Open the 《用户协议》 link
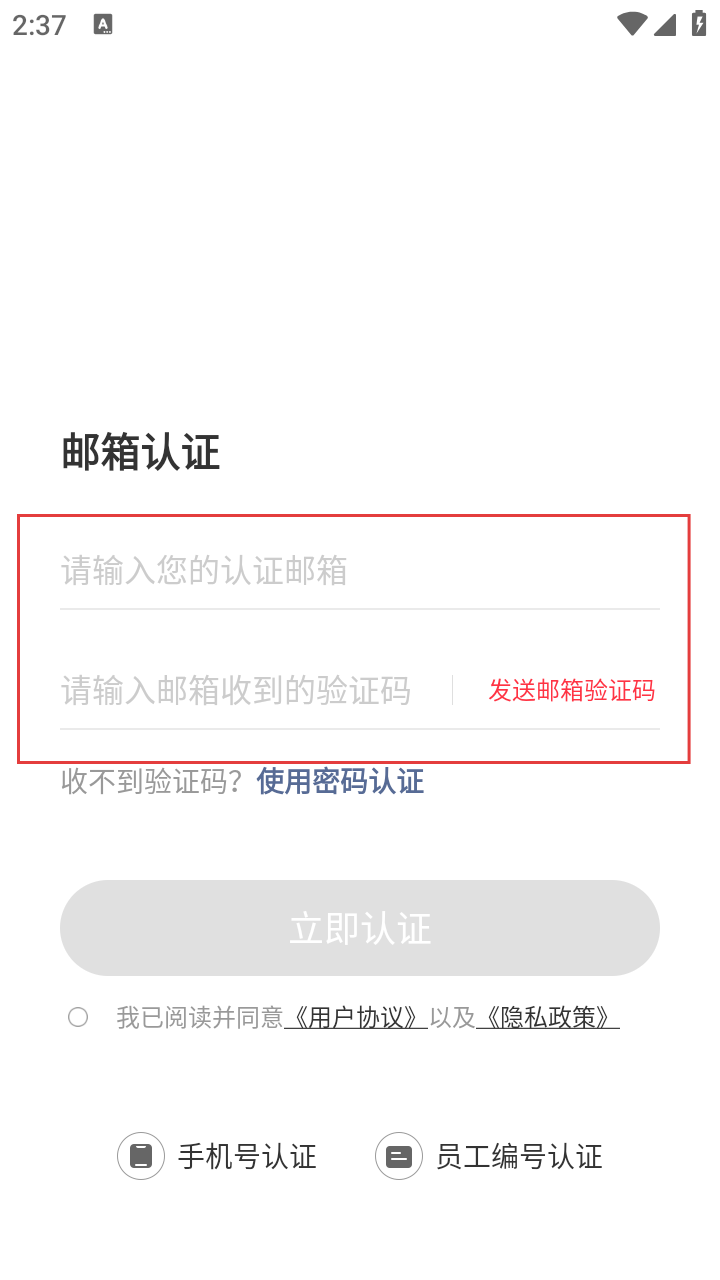Screen dimensions: 720x1280 [356, 1018]
